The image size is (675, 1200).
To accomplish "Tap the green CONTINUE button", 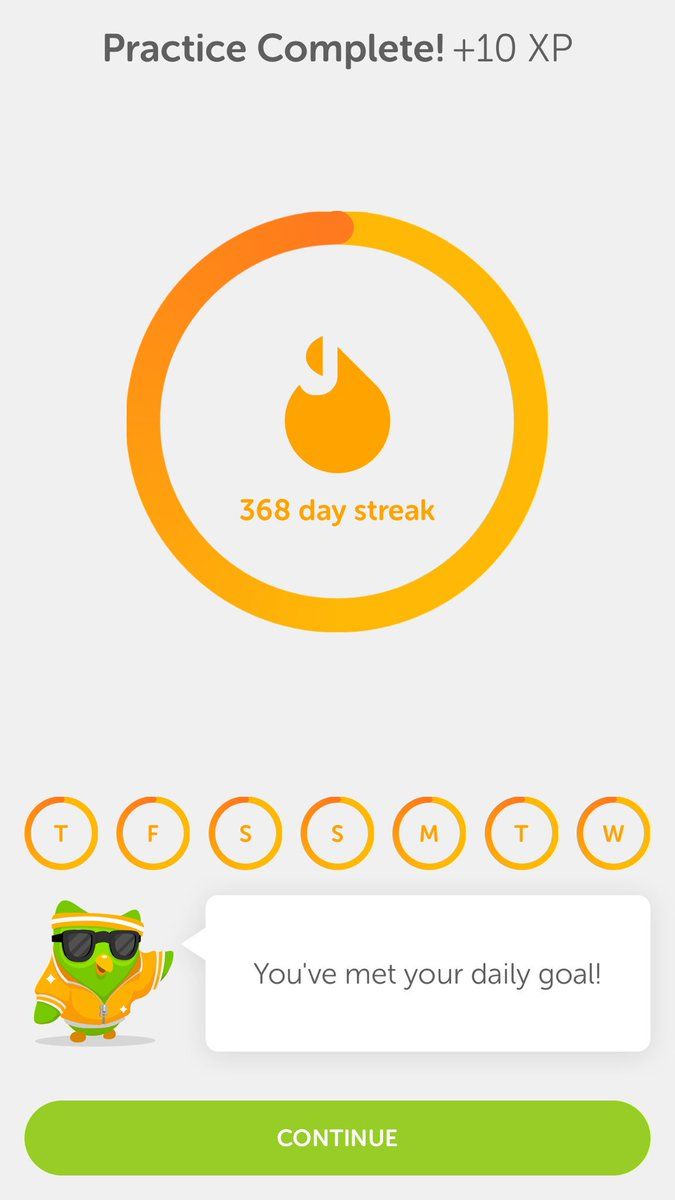I will (x=337, y=1138).
